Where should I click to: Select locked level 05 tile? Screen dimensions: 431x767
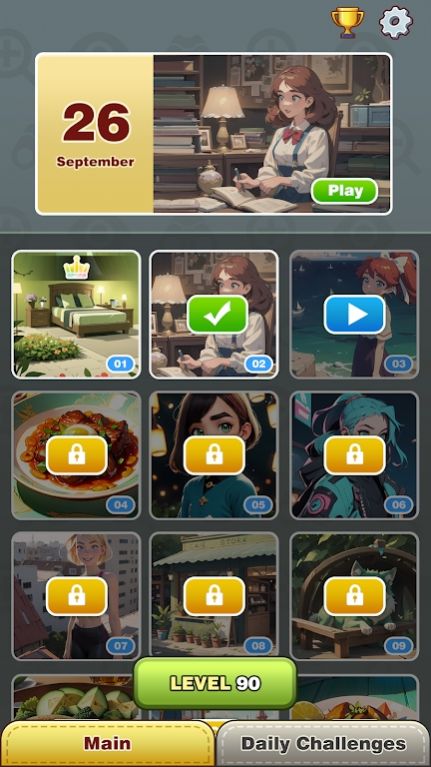tap(214, 455)
